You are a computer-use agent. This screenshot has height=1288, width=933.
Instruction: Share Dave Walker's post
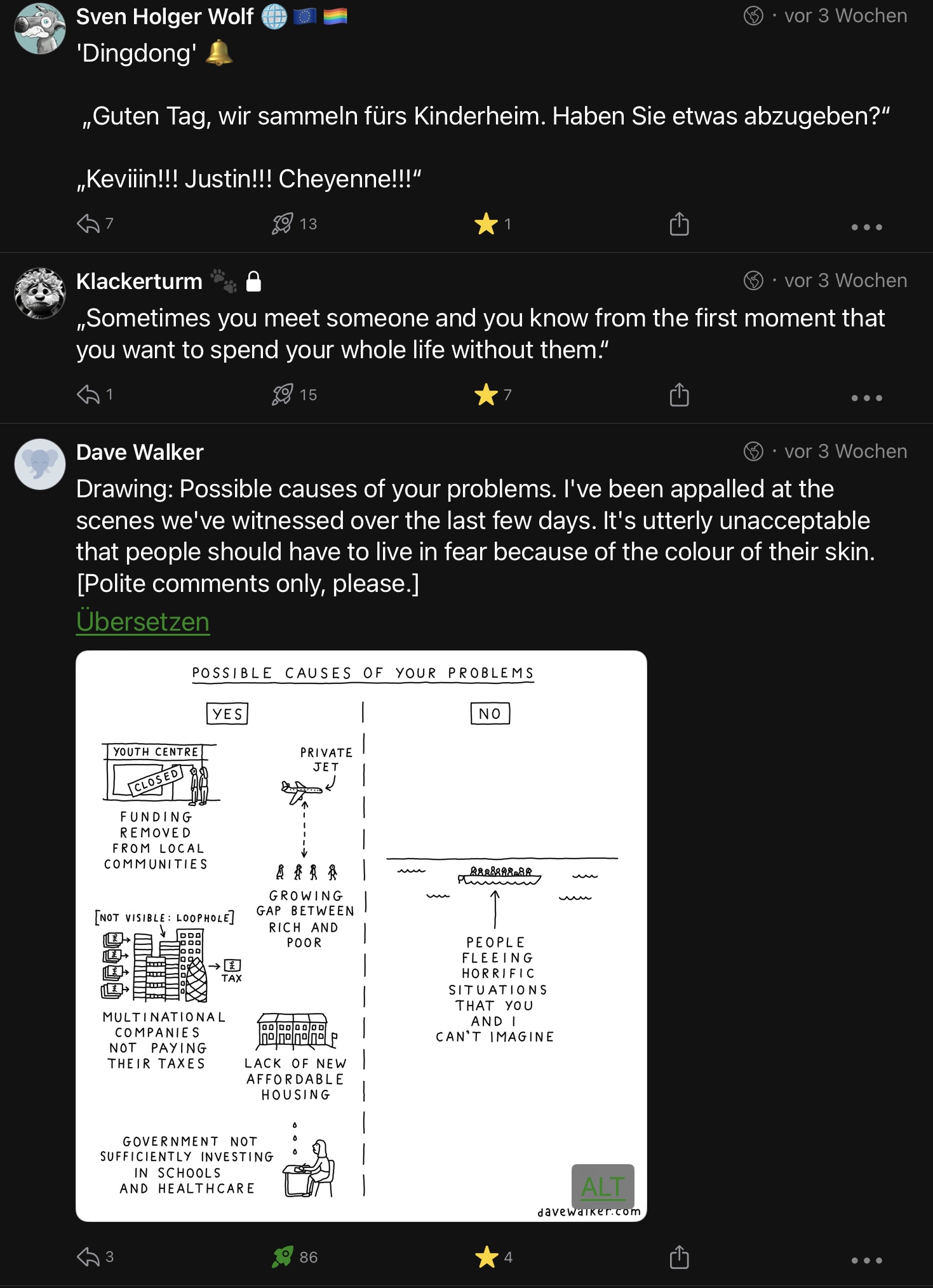(x=679, y=1256)
